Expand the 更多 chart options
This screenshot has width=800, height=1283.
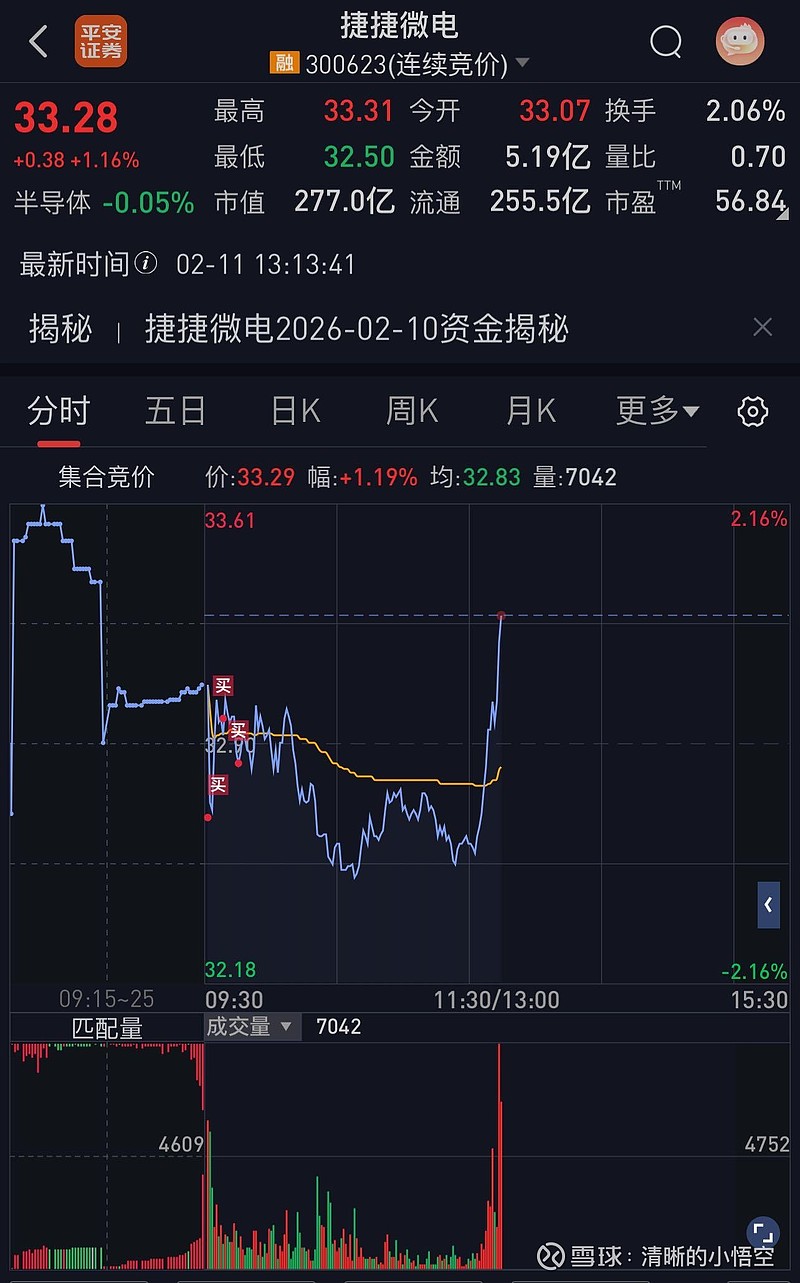(657, 411)
